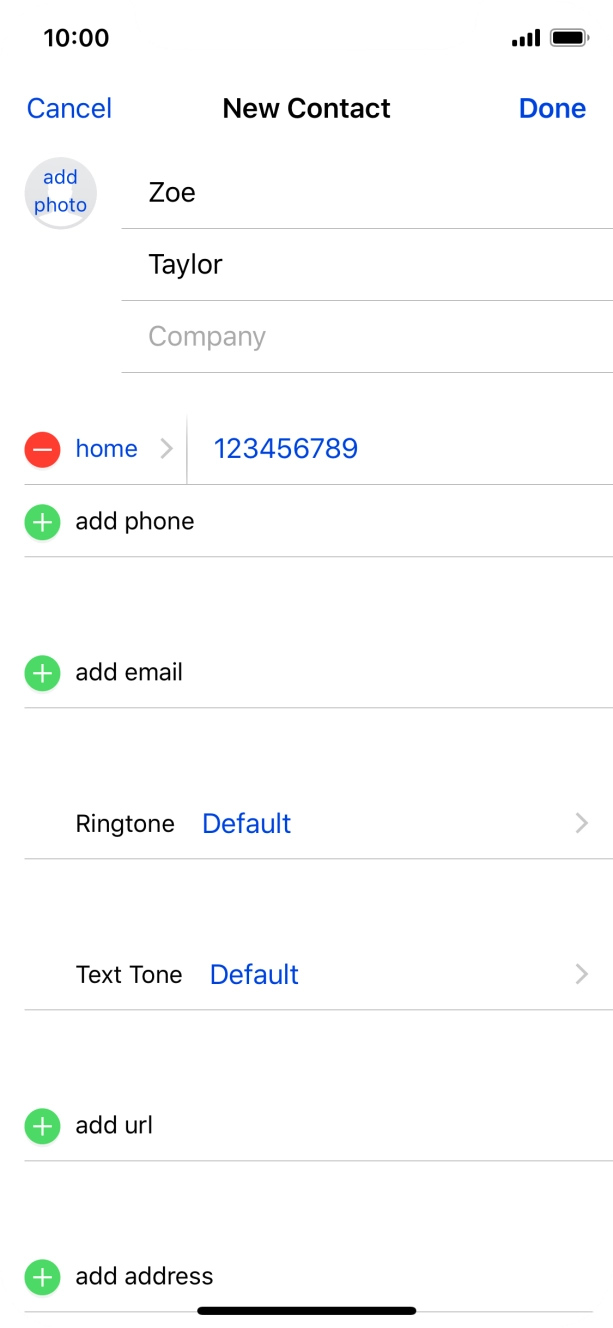613x1328 pixels.
Task: Edit the last name field Taylor
Action: pos(367,264)
